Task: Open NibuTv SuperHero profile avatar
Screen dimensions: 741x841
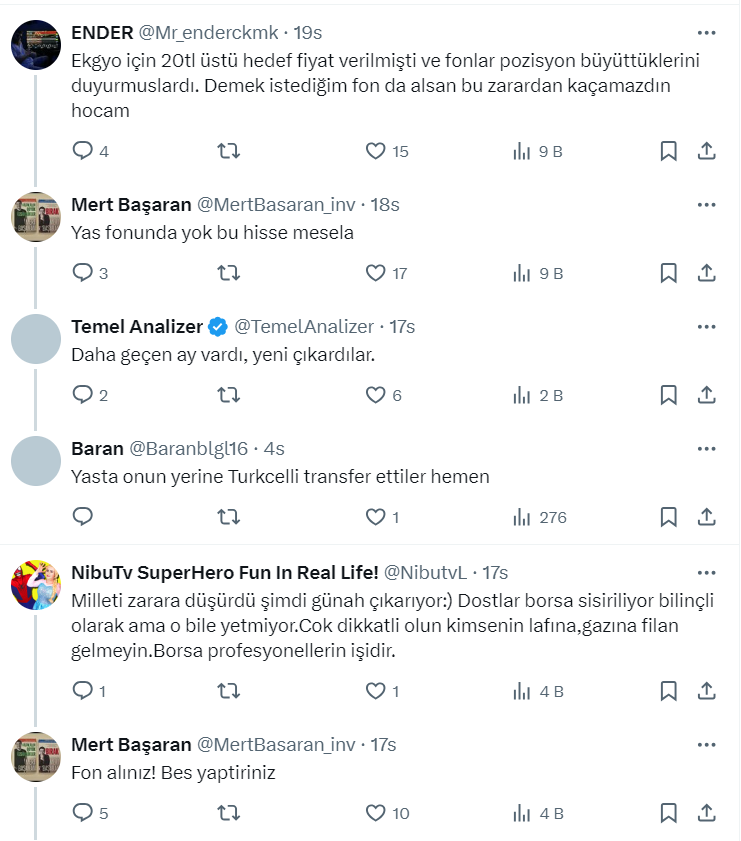Action: (35, 585)
